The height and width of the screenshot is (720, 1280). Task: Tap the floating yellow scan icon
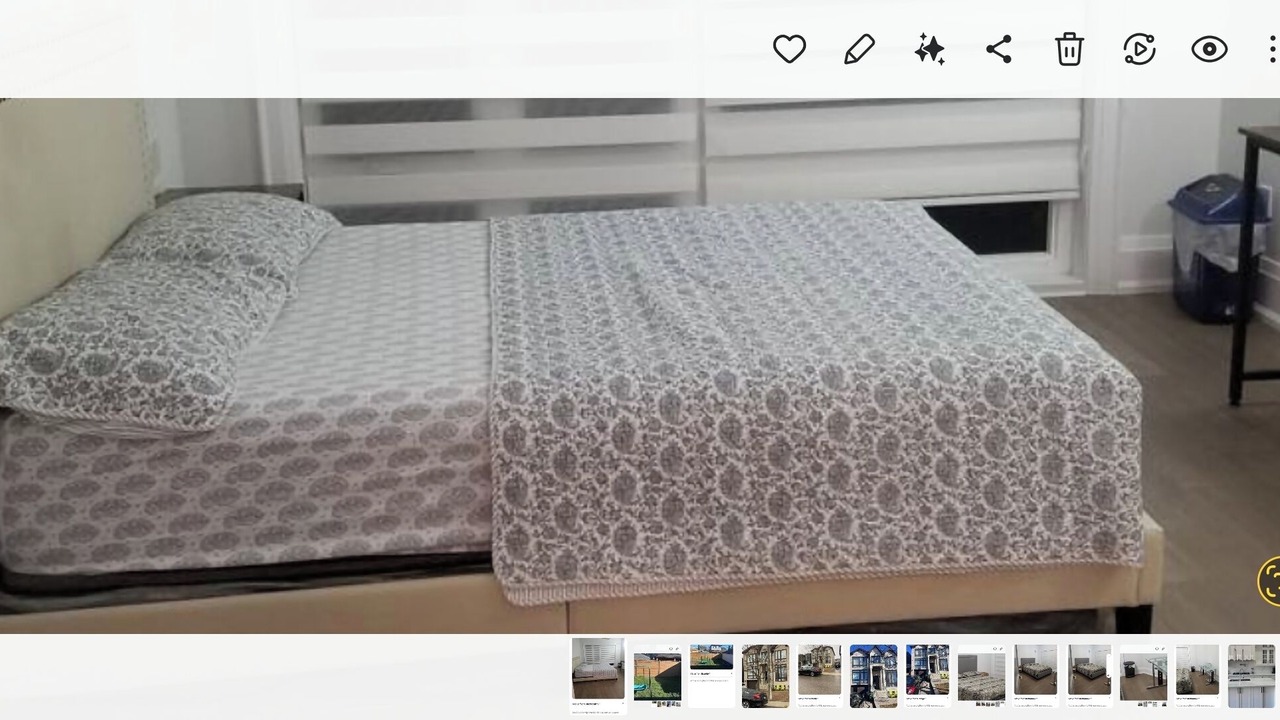point(1270,580)
